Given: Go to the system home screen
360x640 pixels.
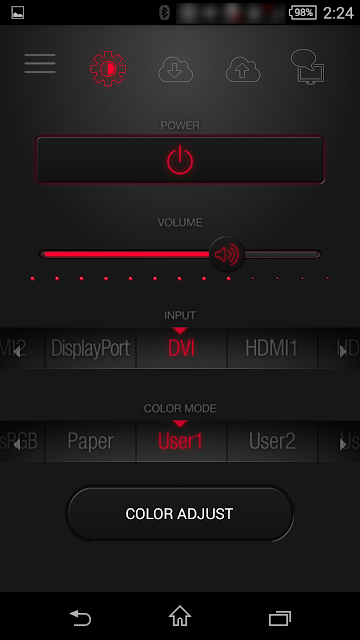Looking at the screenshot, I should pos(180,616).
